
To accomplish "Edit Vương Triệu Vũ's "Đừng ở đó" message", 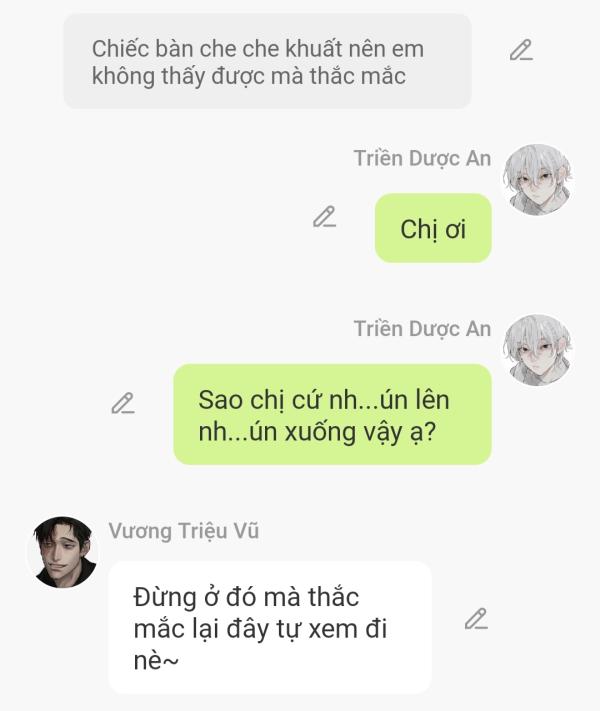I will tap(476, 619).
